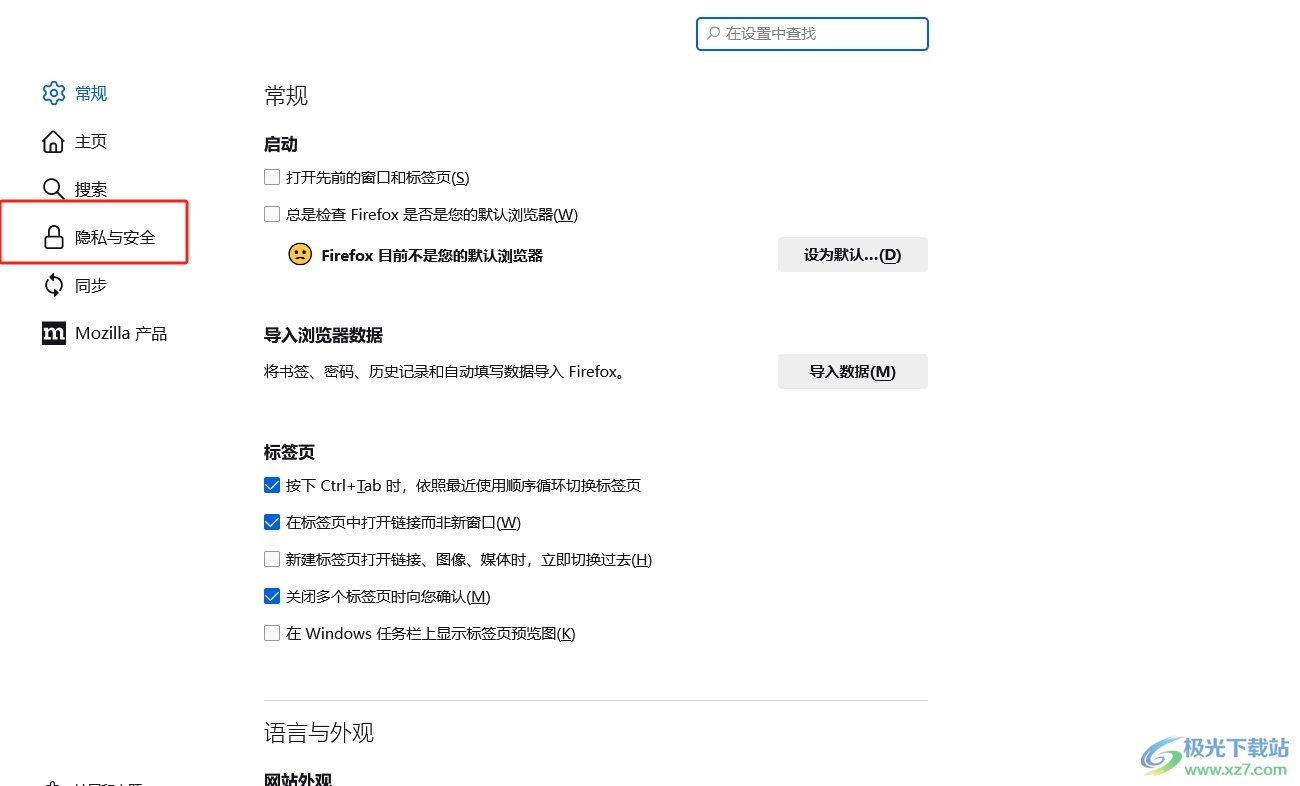Uncheck Ctrl+Tab 循环切换标签页 option
The height and width of the screenshot is (786, 1300).
pos(272,485)
